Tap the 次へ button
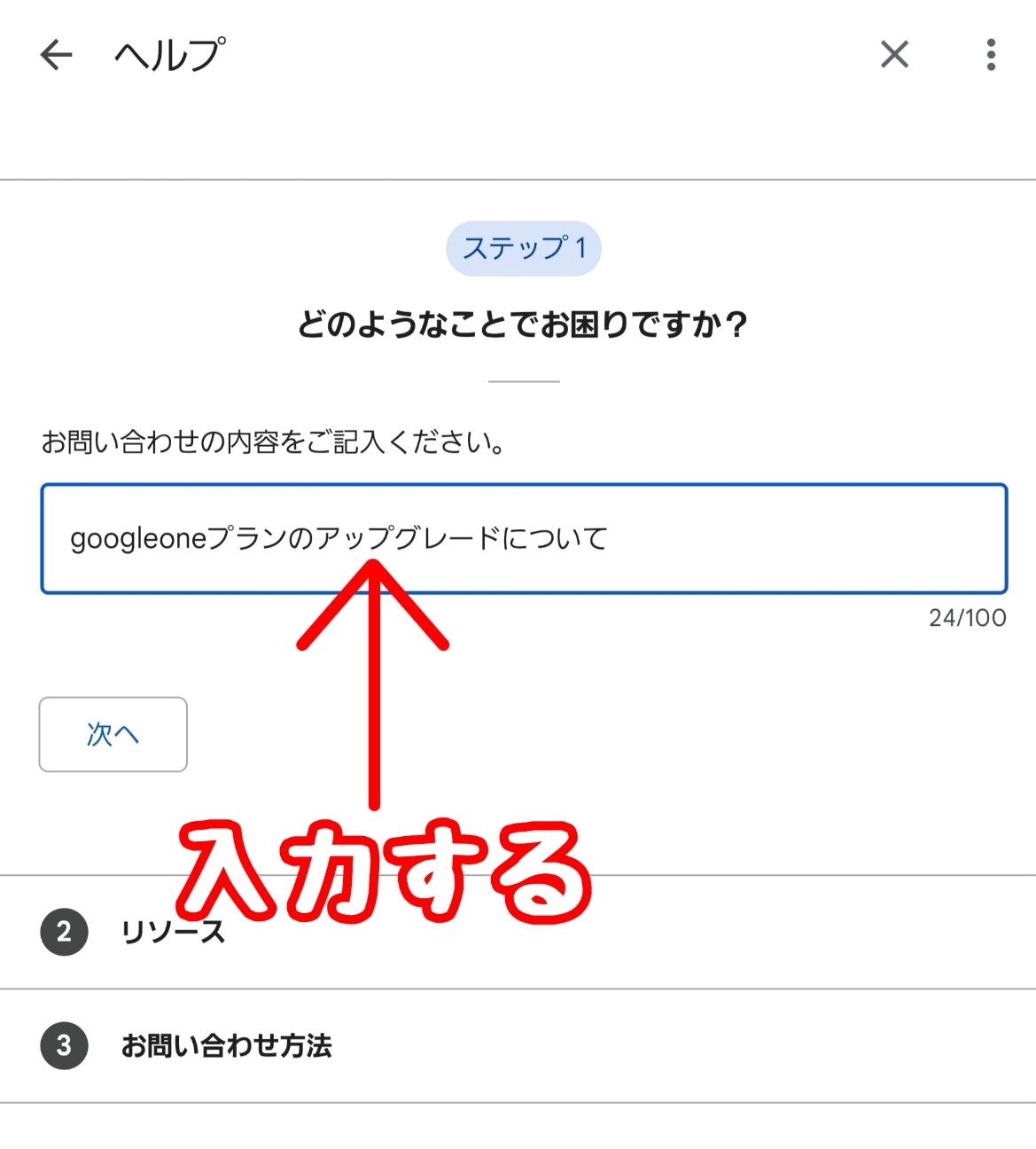 (113, 734)
